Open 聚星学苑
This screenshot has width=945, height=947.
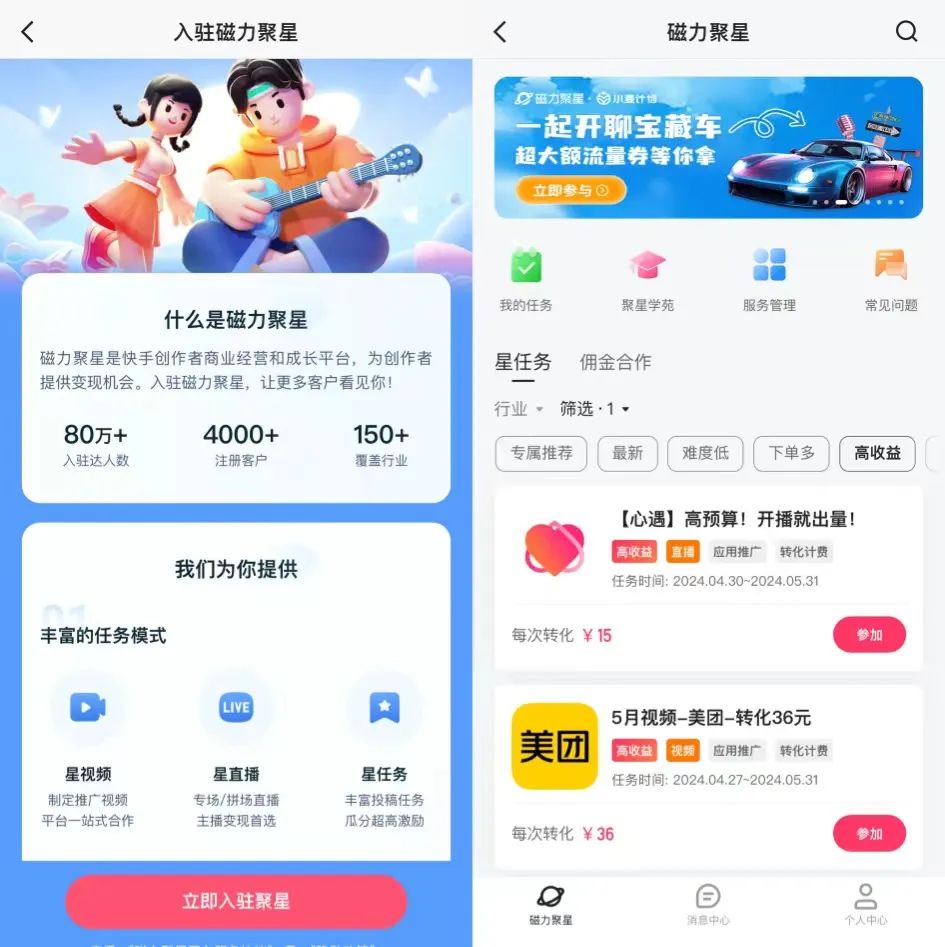(647, 280)
